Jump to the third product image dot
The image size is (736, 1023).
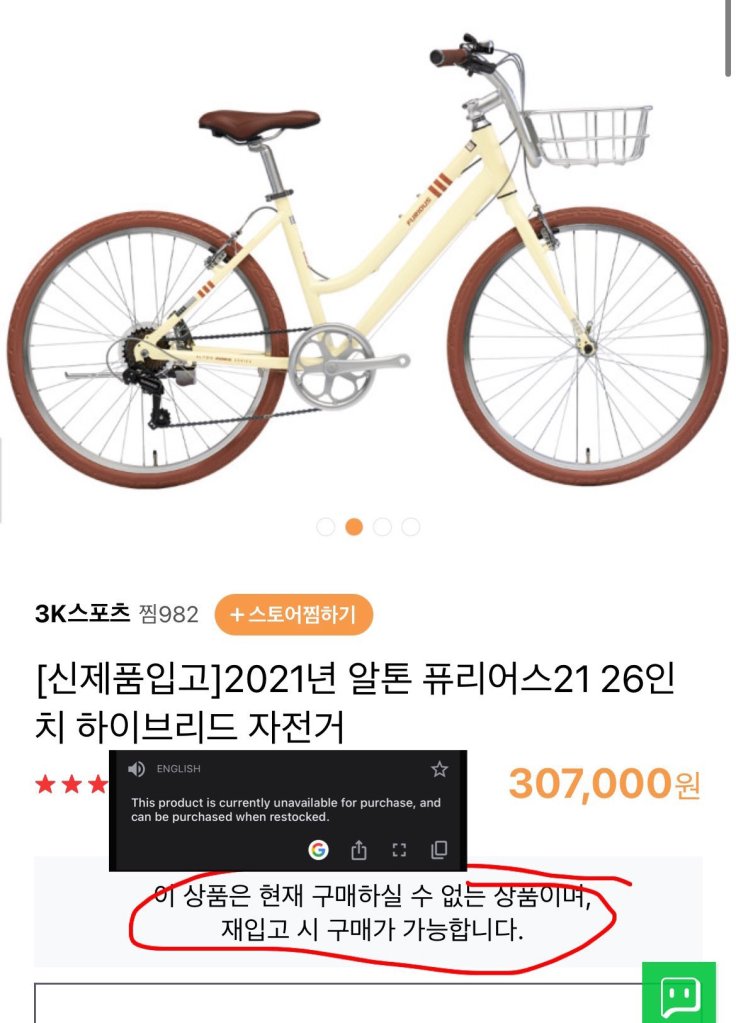[383, 527]
